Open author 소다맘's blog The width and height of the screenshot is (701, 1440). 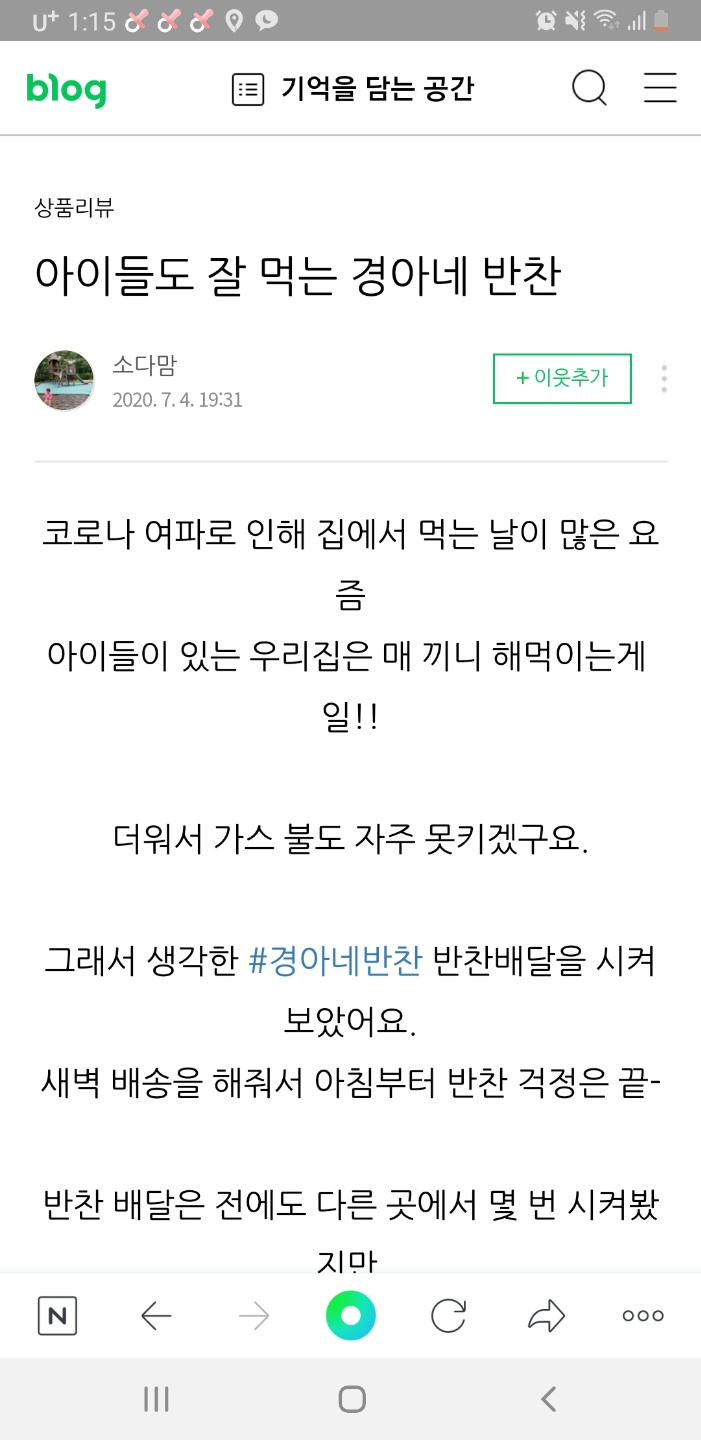(x=145, y=365)
